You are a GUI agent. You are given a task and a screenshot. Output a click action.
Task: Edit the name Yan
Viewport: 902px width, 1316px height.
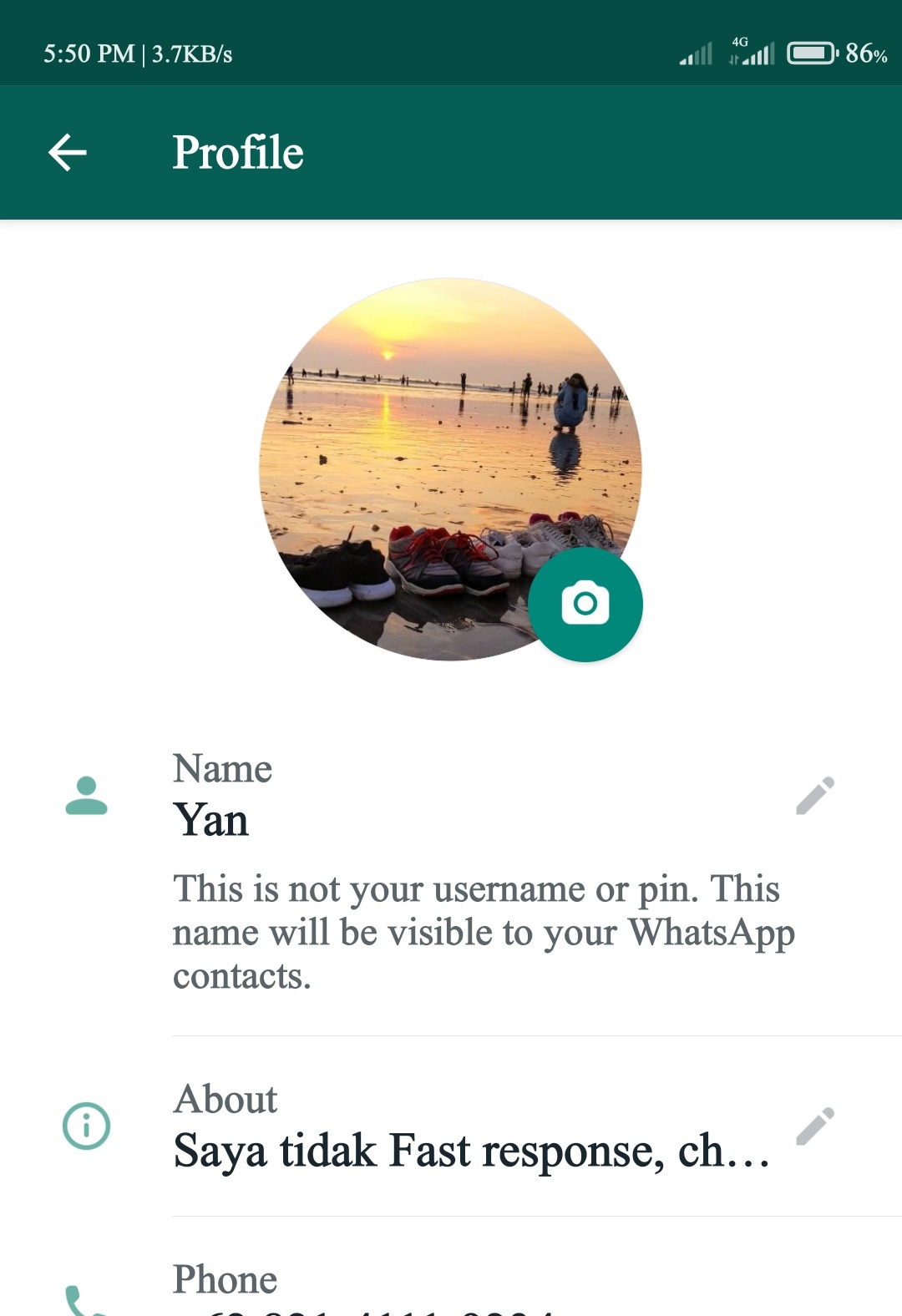814,795
